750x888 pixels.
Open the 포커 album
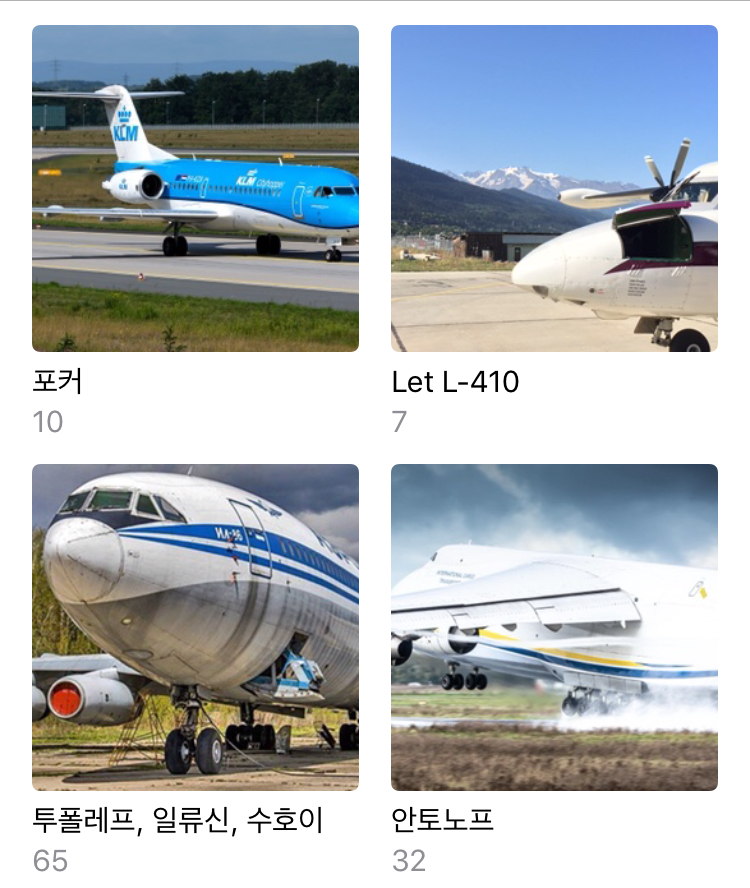tap(195, 188)
